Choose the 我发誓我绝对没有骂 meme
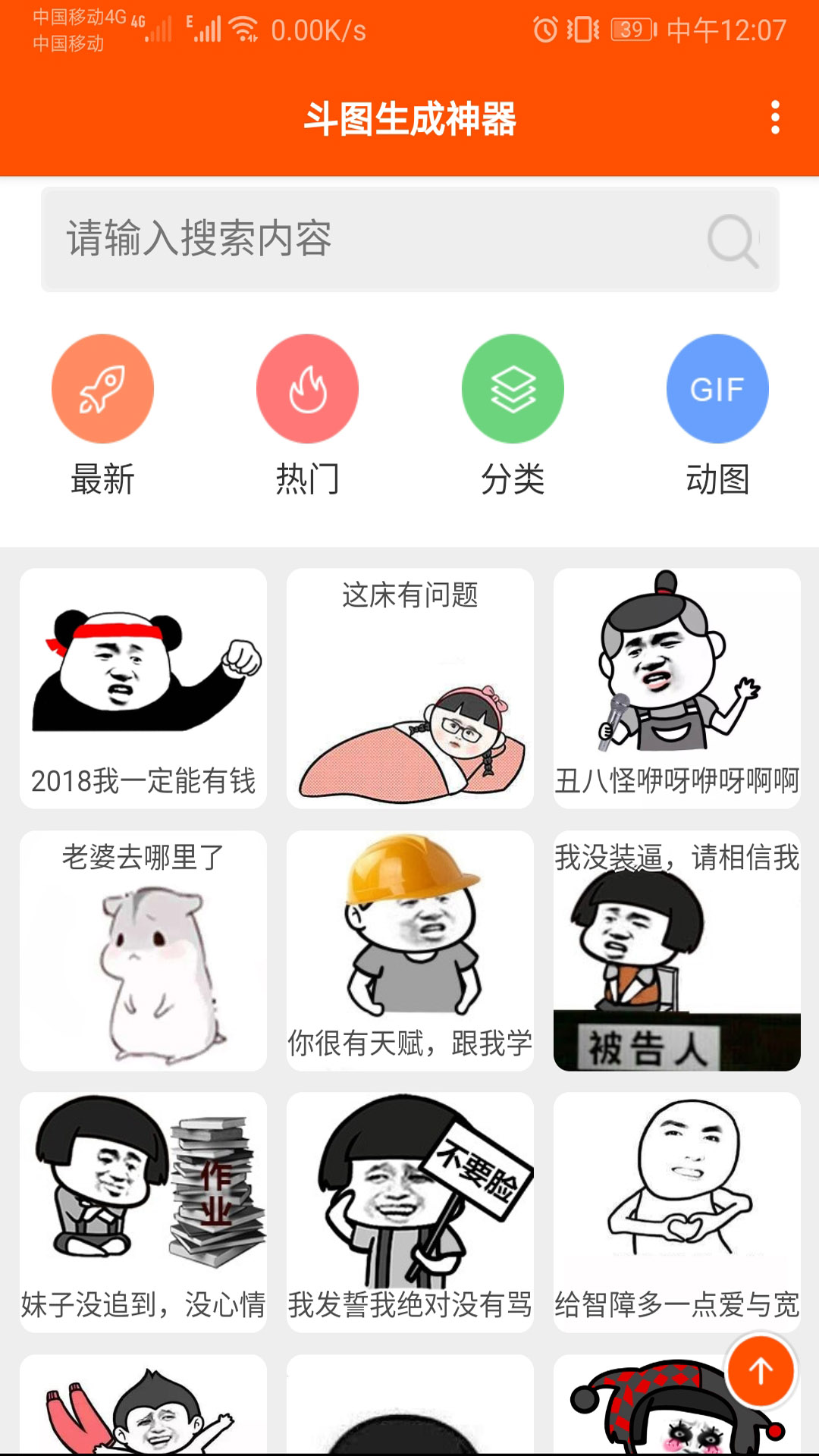 (x=410, y=1212)
